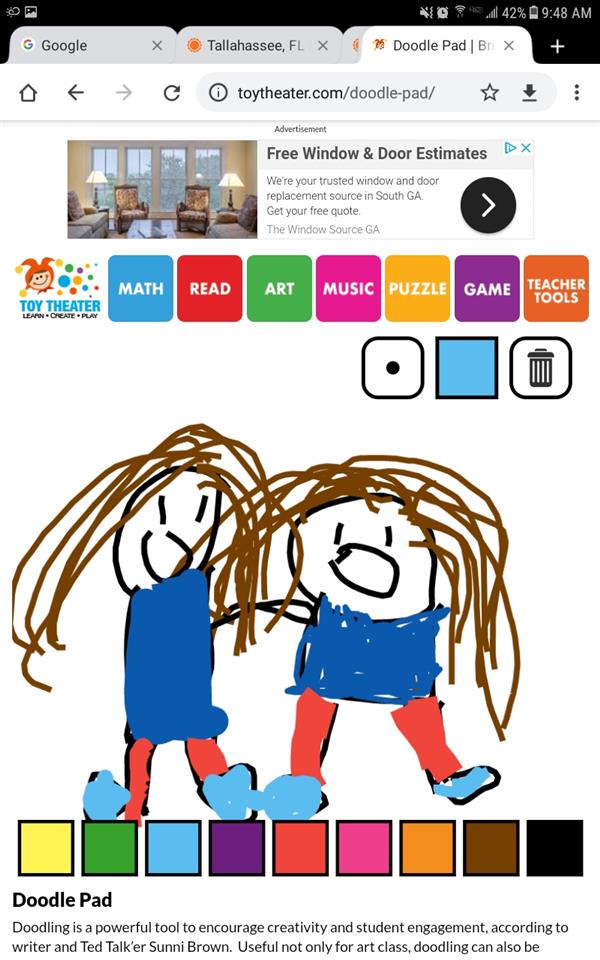Open the MUSIC category
Image resolution: width=600 pixels, height=960 pixels.
(x=348, y=288)
